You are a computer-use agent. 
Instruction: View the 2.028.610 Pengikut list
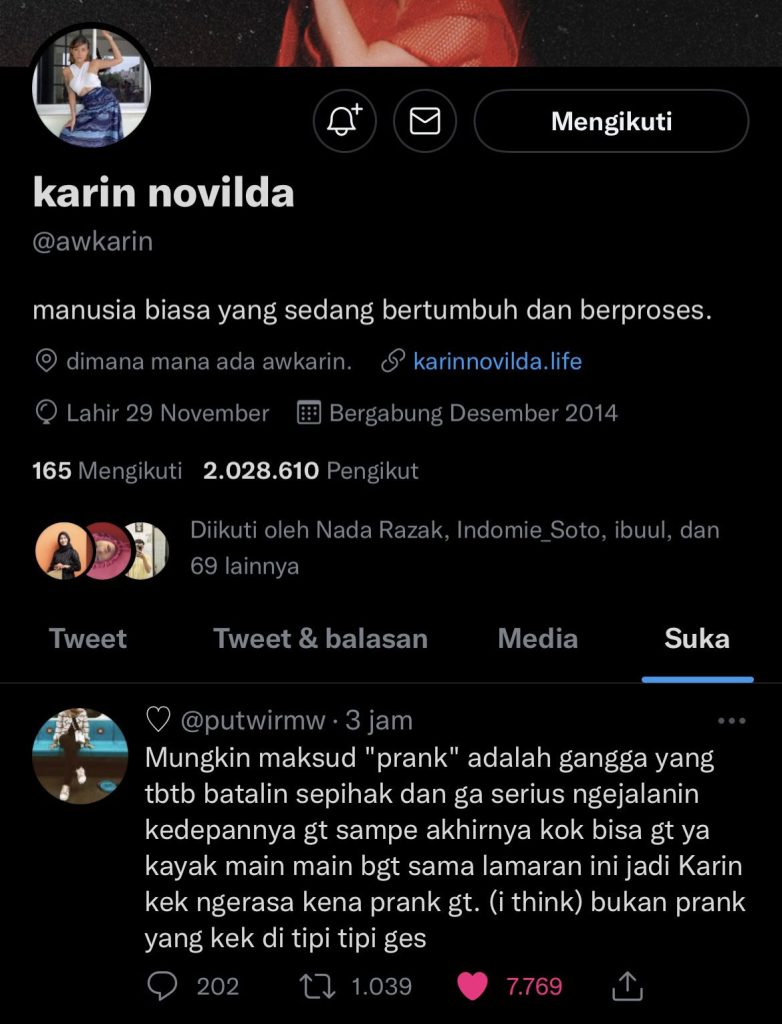click(310, 470)
